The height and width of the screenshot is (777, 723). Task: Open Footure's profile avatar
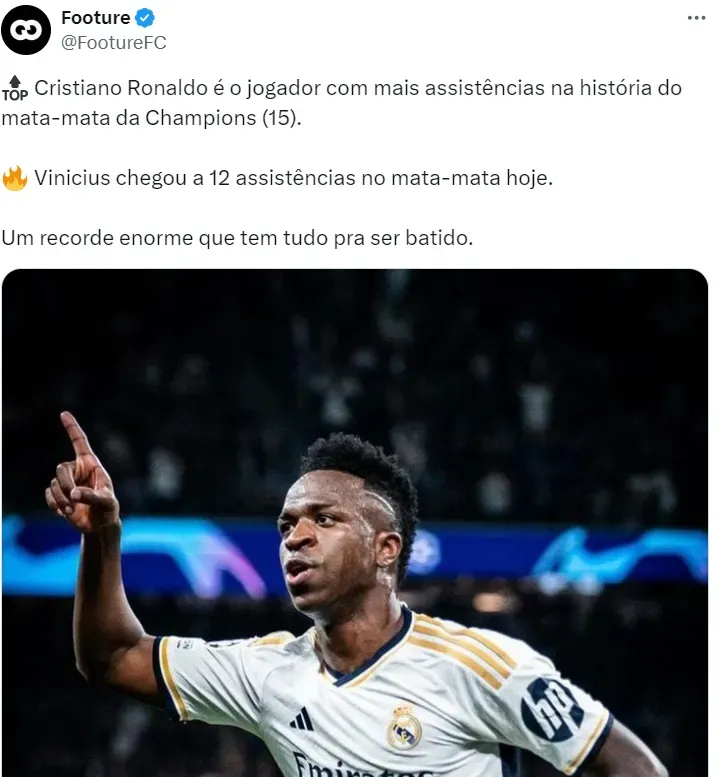pyautogui.click(x=27, y=29)
